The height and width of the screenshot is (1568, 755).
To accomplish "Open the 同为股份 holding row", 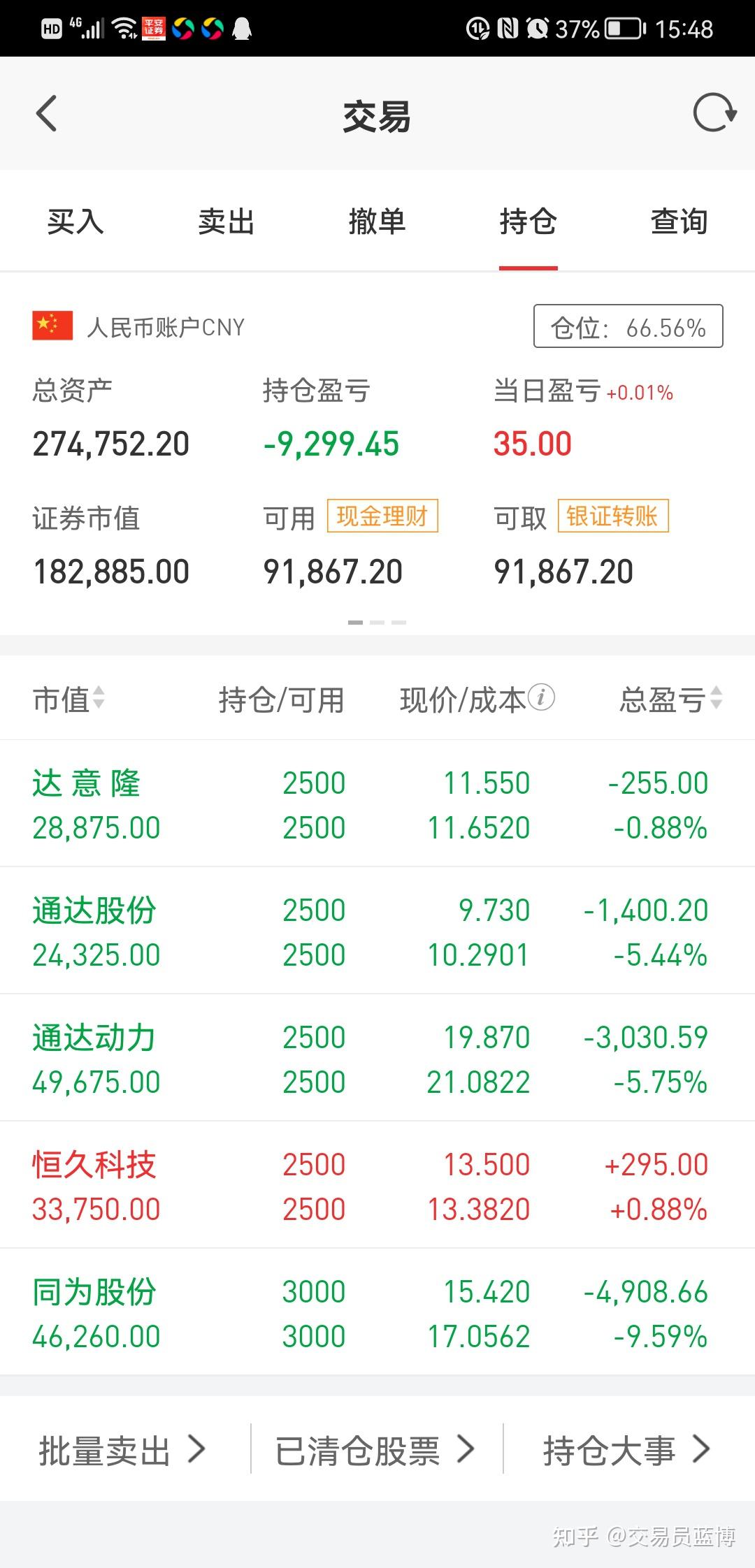I will tap(377, 1312).
